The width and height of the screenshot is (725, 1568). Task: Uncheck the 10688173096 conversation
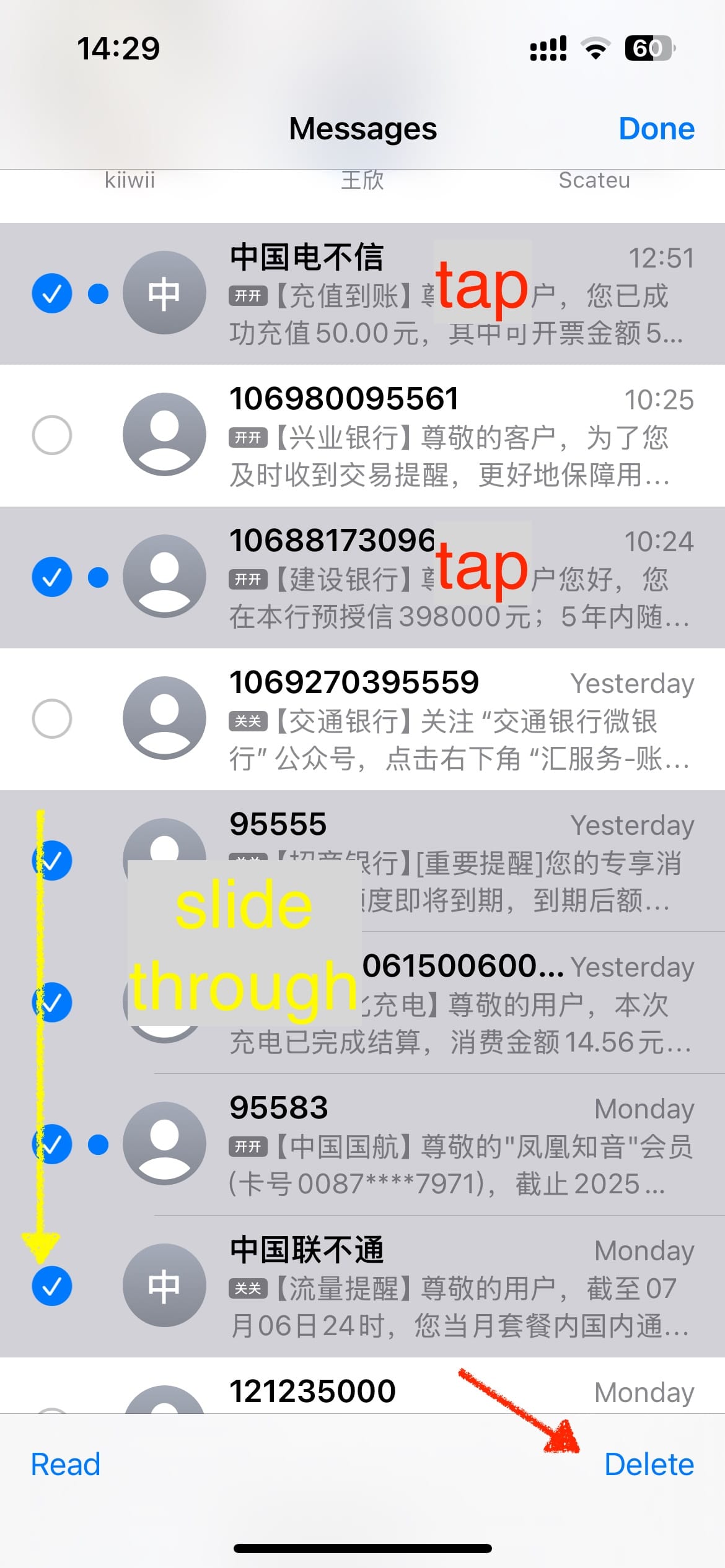coord(52,577)
